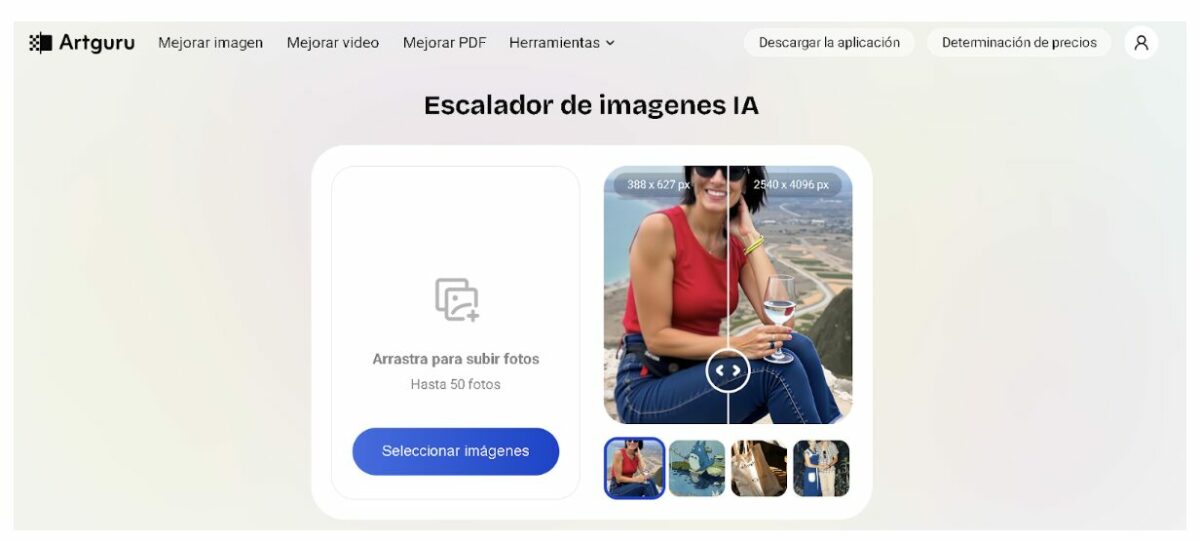Open the Artguru home logo
This screenshot has width=1200, height=542.
[x=82, y=43]
